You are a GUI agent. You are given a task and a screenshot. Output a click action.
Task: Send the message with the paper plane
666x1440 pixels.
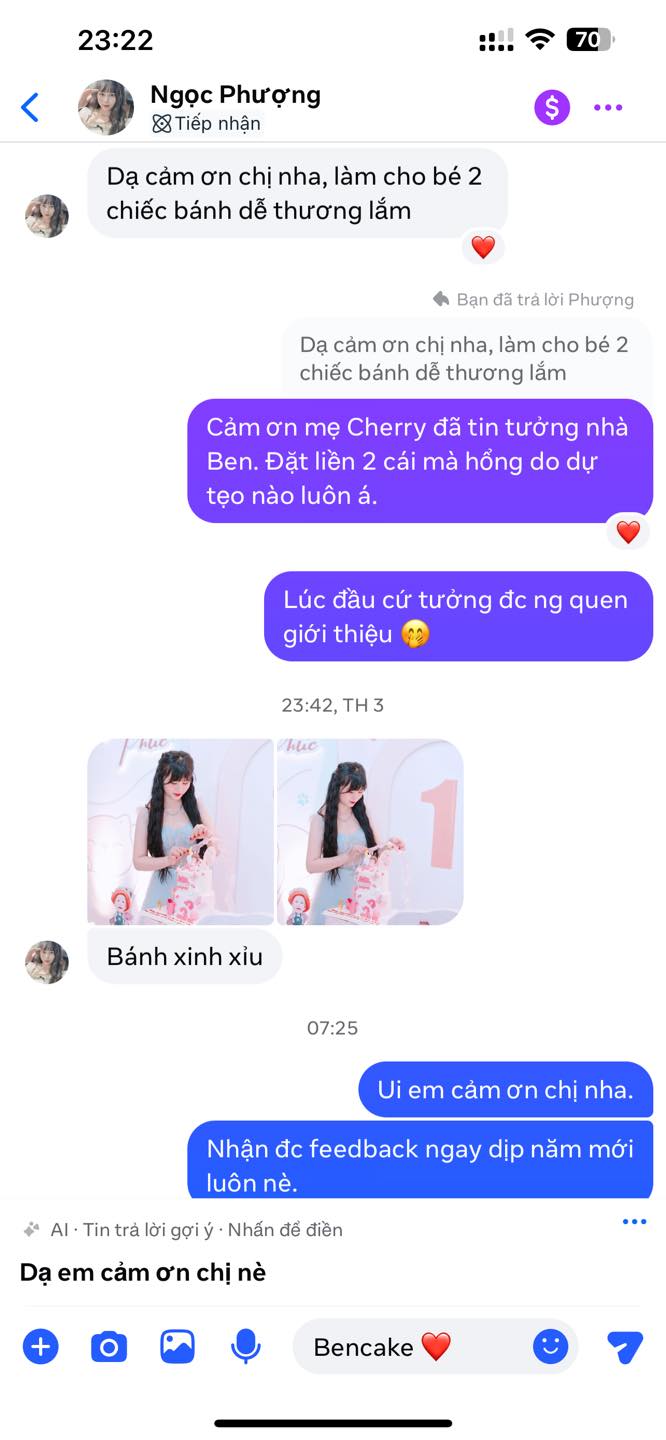[625, 1347]
